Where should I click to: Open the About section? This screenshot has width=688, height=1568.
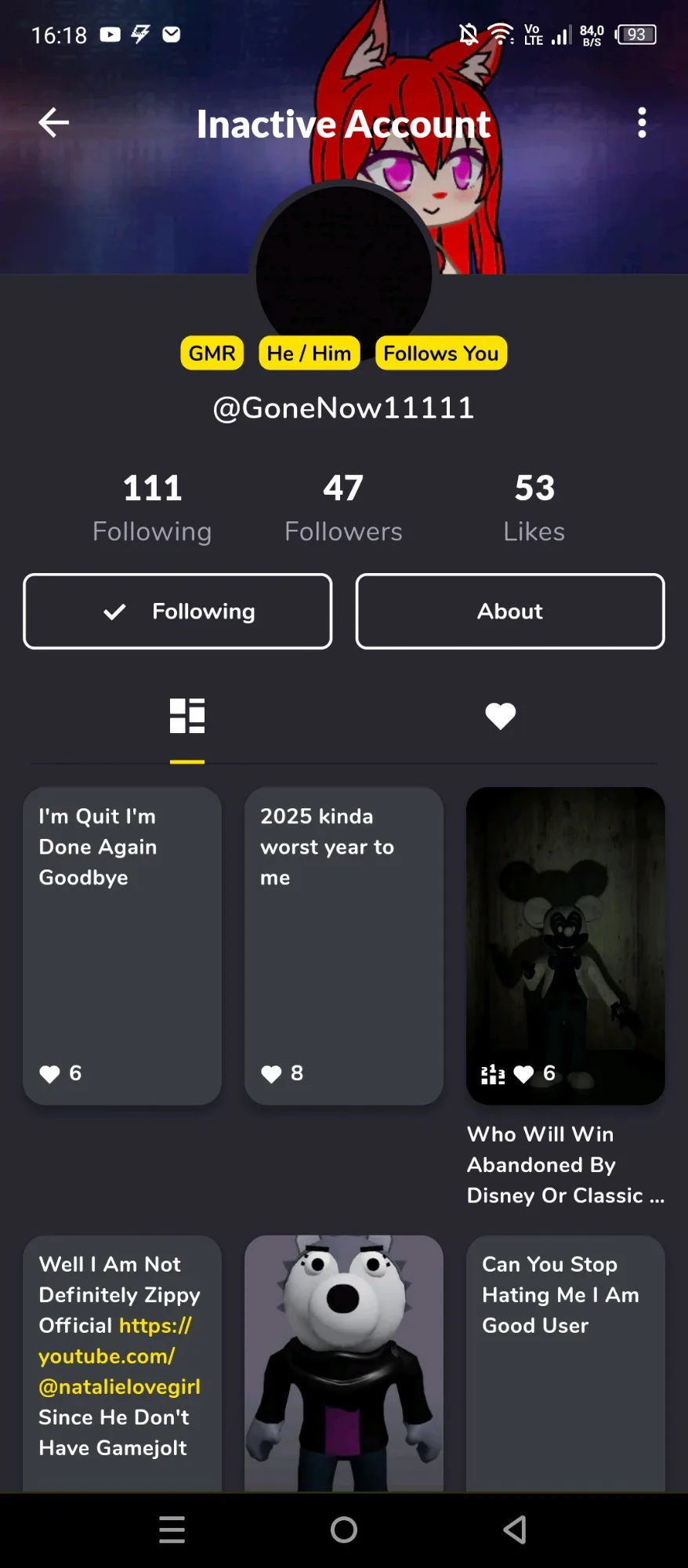click(510, 612)
